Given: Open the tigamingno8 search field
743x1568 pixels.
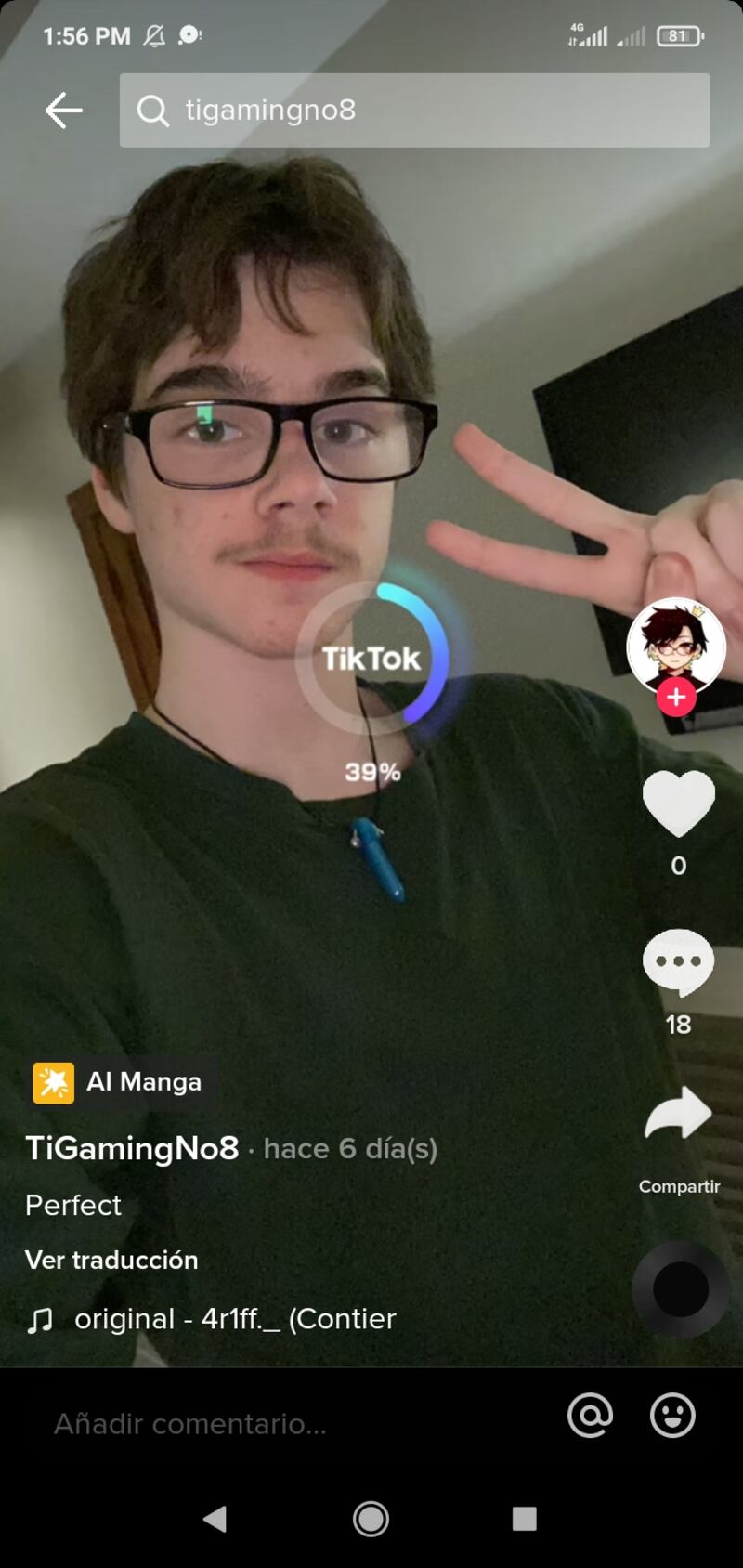Looking at the screenshot, I should pos(414,111).
